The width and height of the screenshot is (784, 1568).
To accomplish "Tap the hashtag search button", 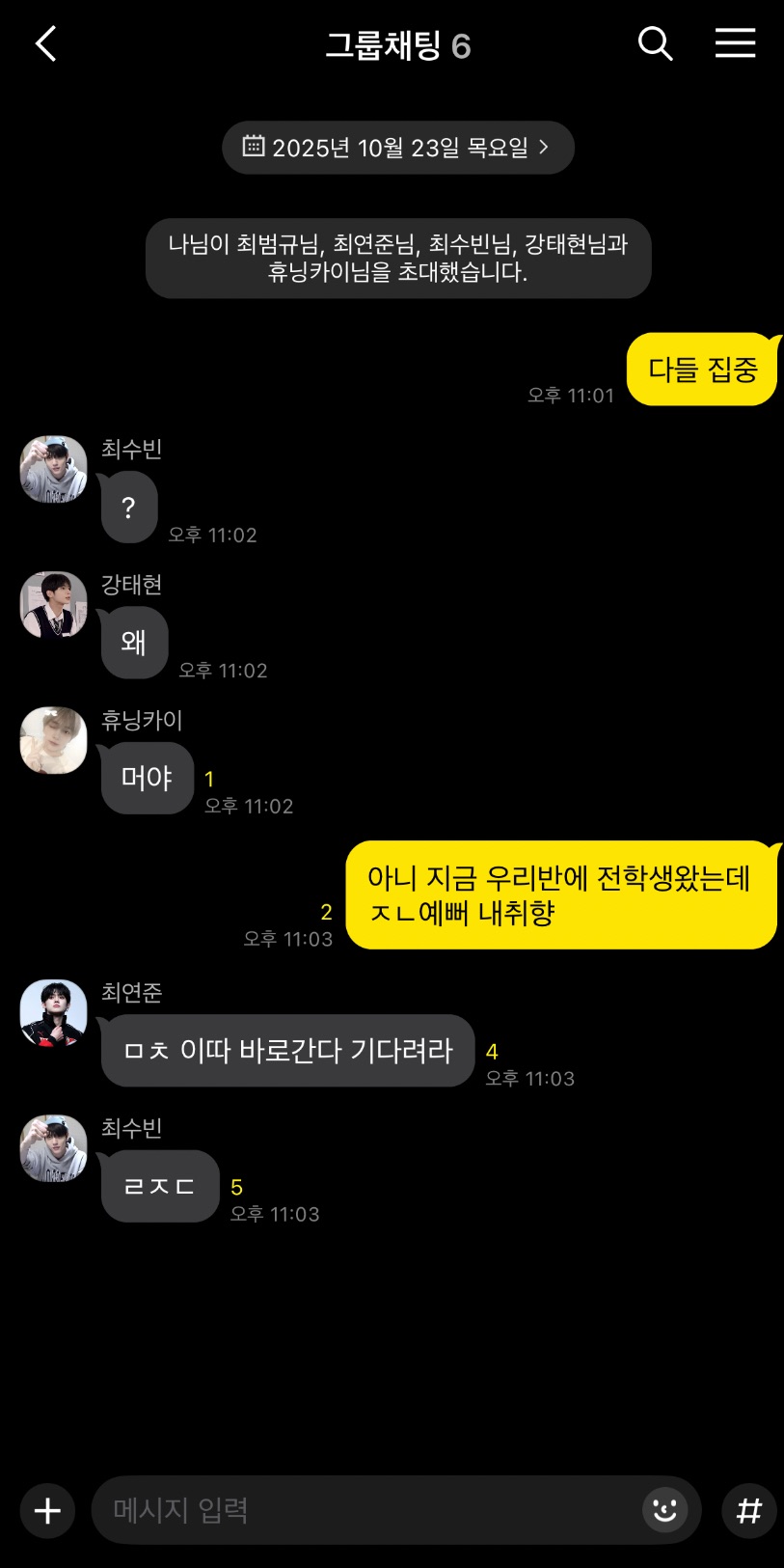I will click(749, 1510).
